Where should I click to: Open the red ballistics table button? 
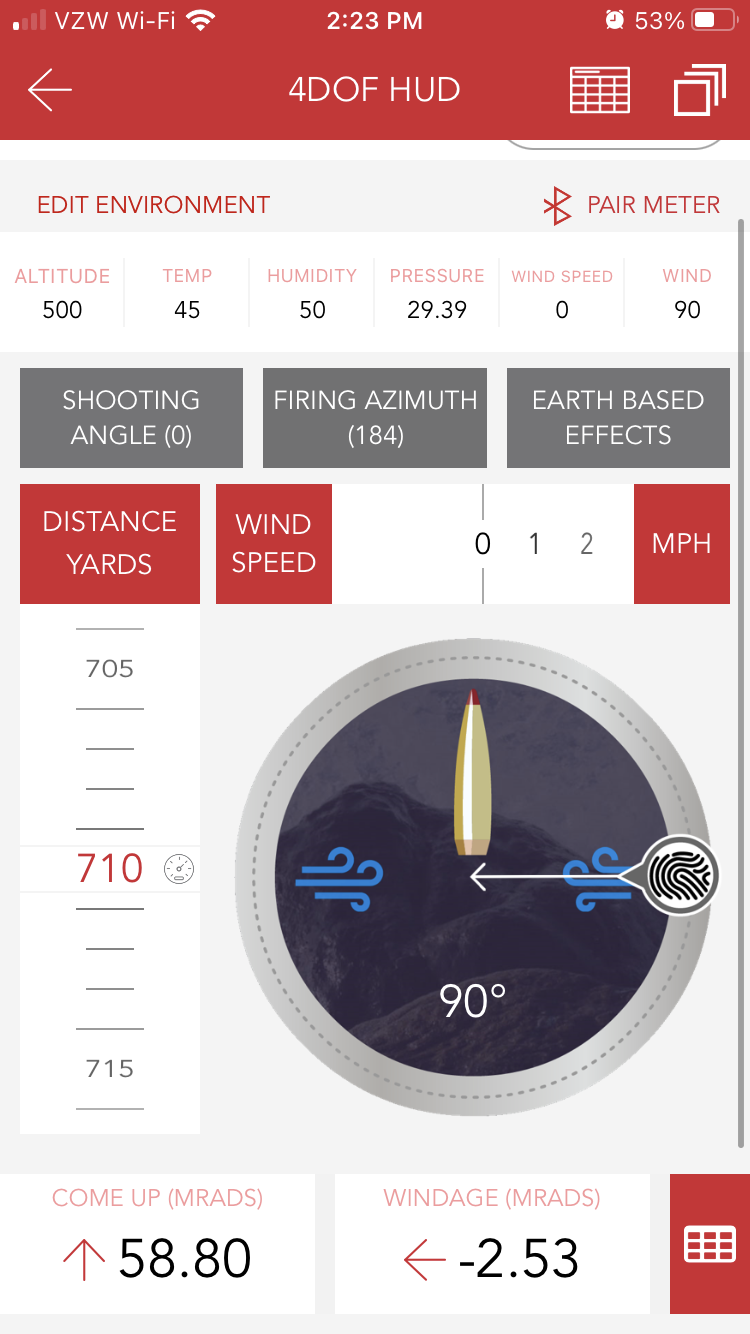(709, 1244)
